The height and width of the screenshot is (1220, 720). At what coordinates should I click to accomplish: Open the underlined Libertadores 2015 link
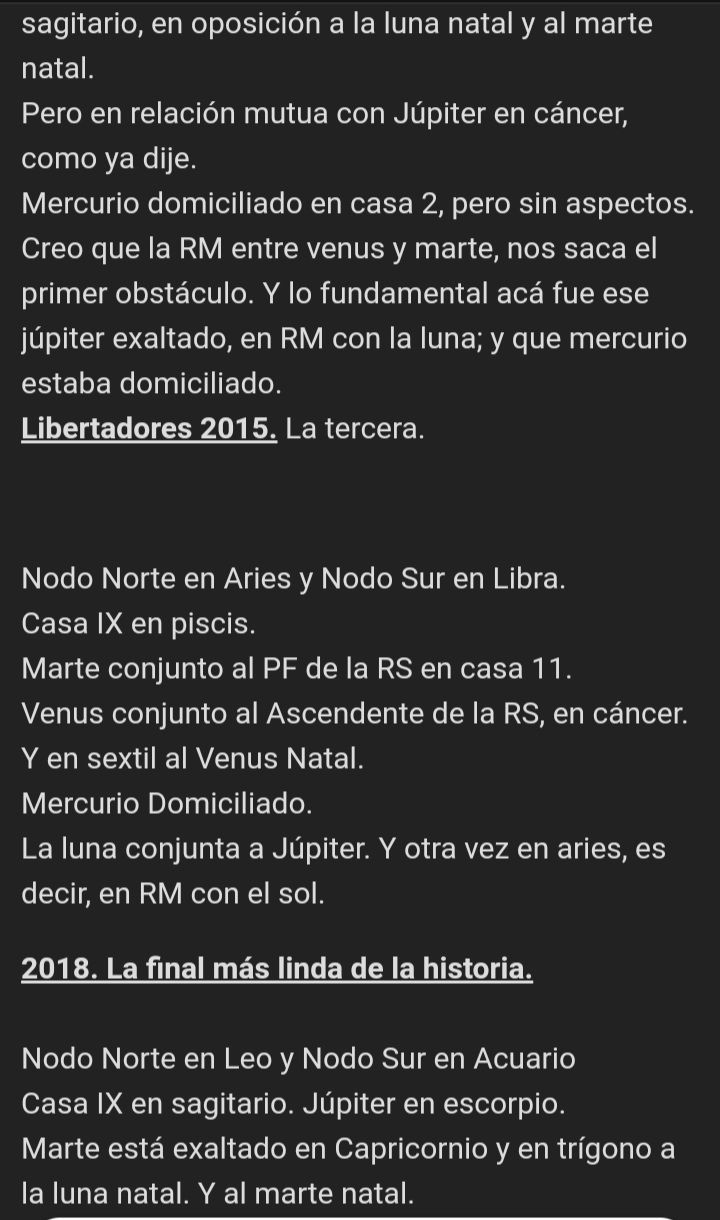point(149,431)
